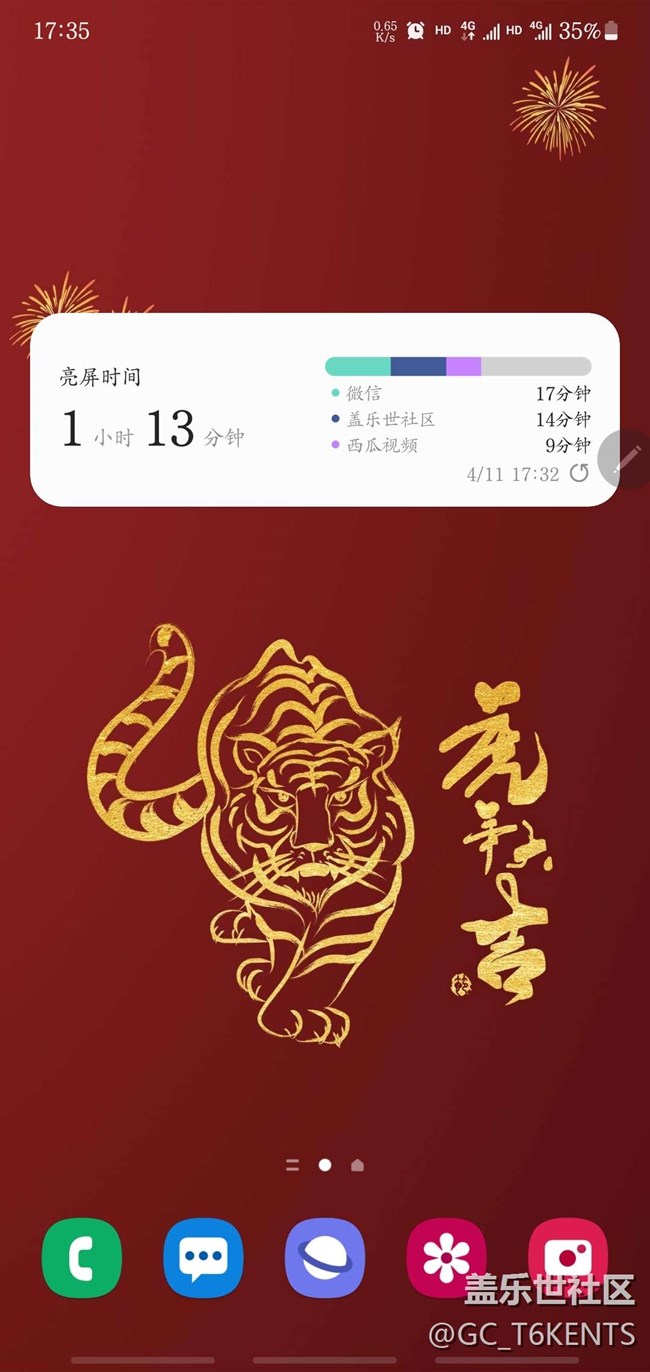
Task: Open the edge panel pencil handle
Action: coord(627,458)
